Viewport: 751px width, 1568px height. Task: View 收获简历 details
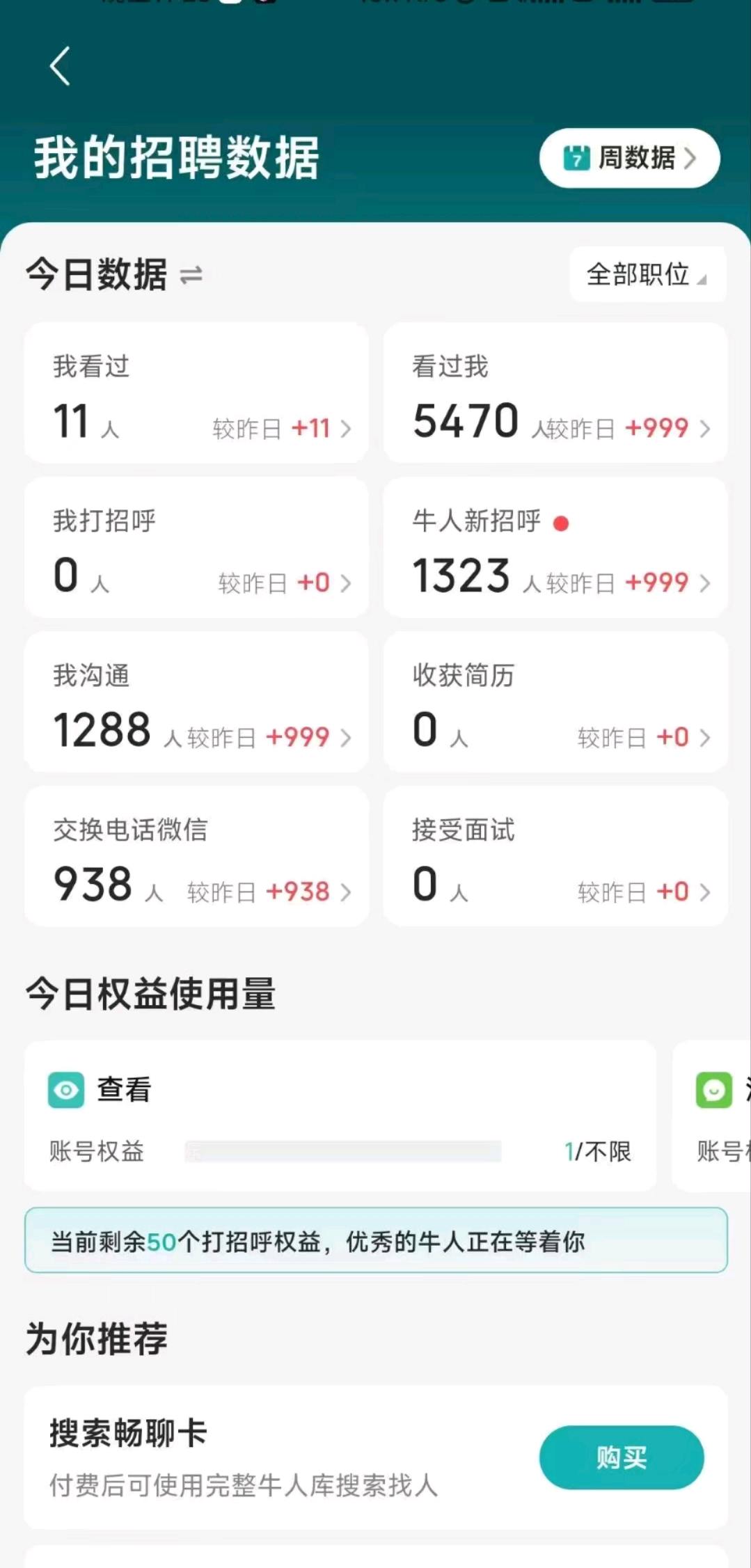pos(555,702)
